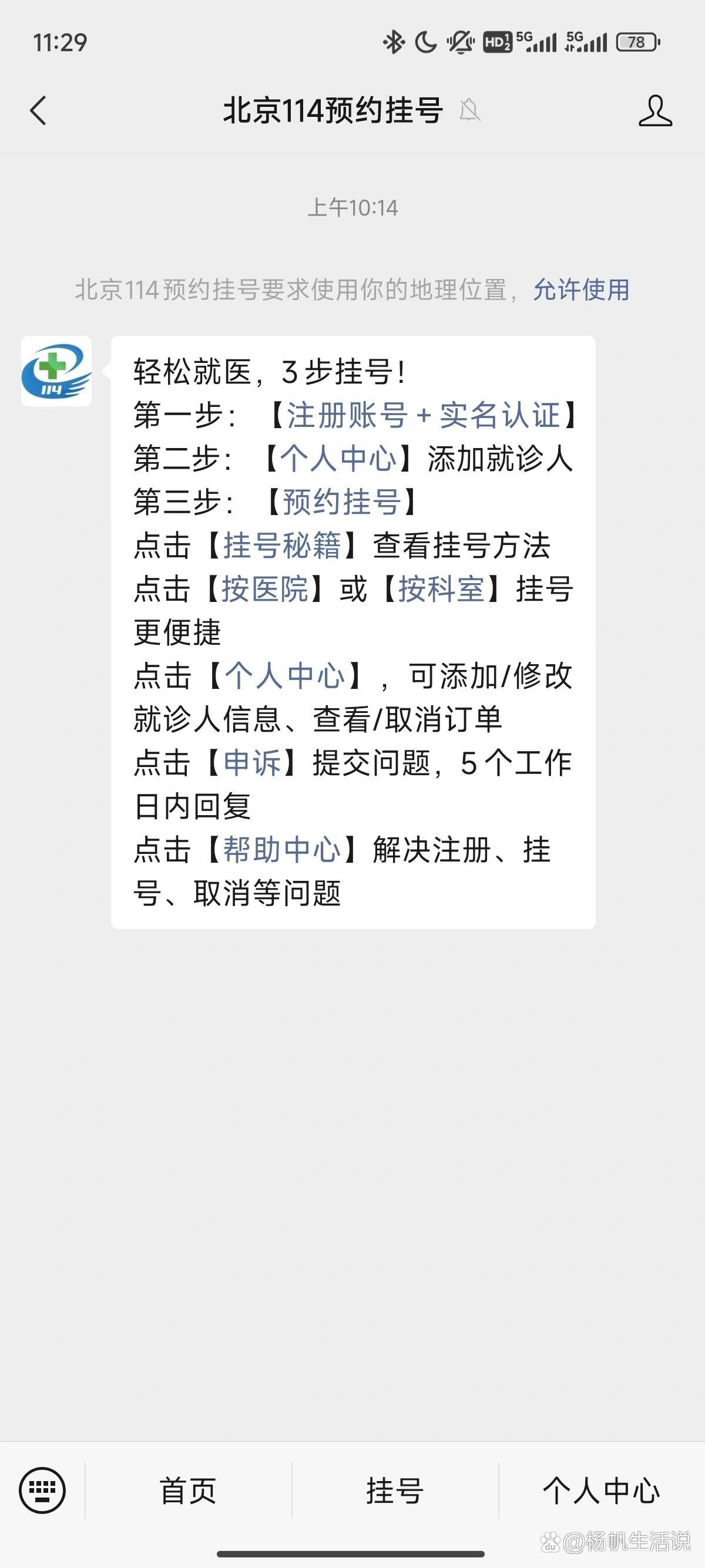
Task: Open the 预约挂号 link in the message
Action: 345,503
